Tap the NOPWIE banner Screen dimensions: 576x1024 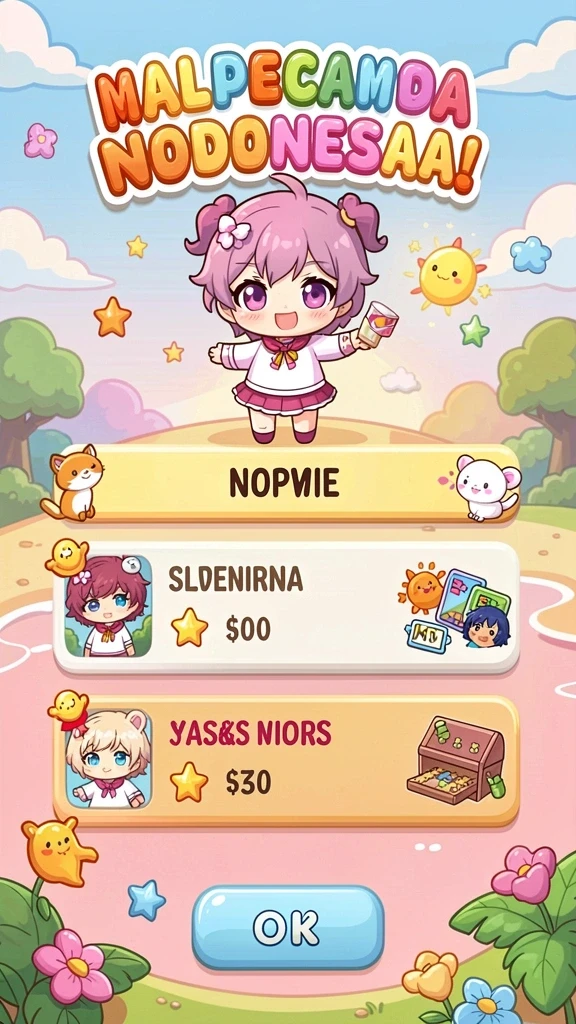(x=284, y=483)
